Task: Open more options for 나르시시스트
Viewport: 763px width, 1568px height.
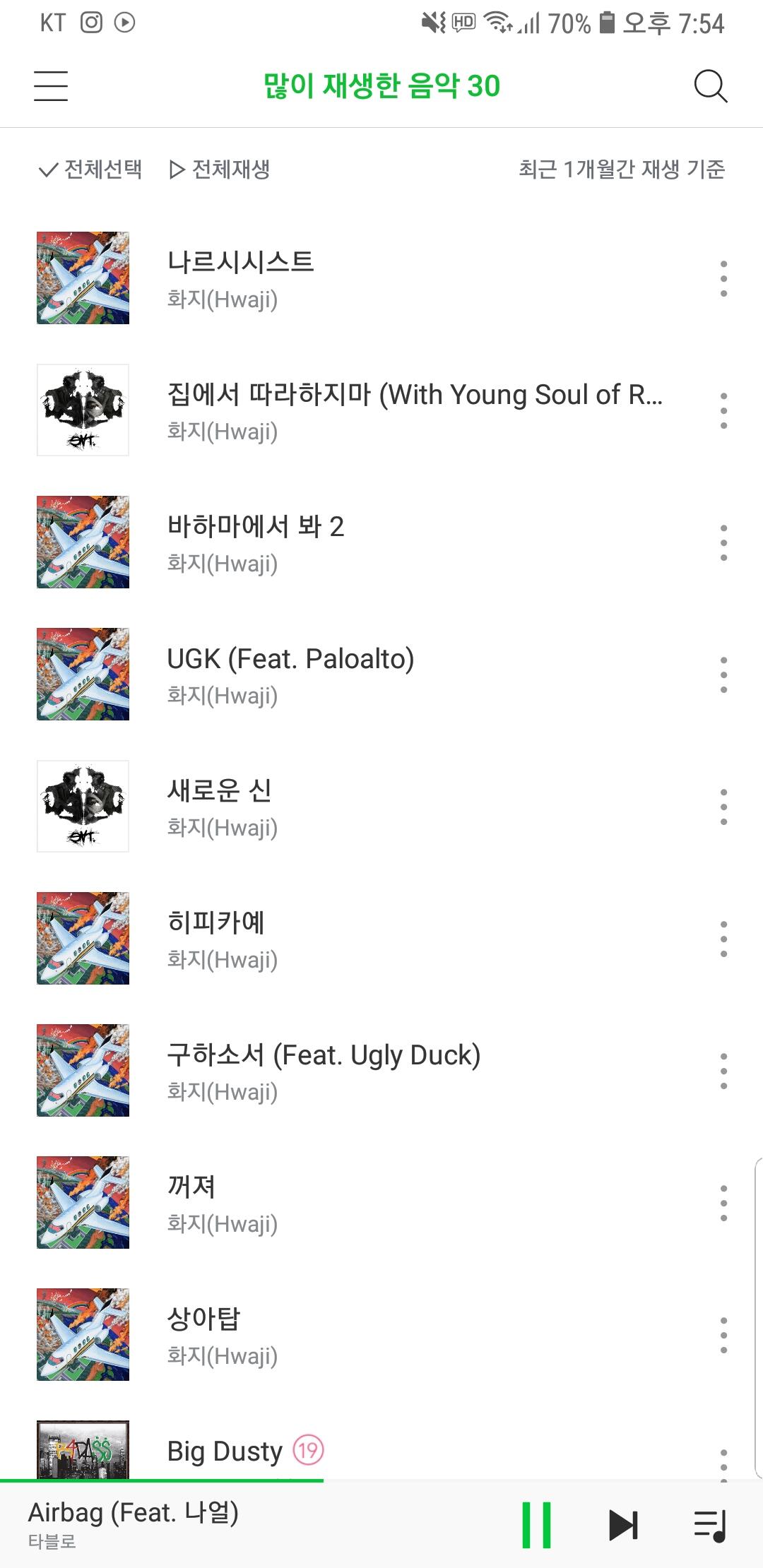Action: click(x=723, y=278)
